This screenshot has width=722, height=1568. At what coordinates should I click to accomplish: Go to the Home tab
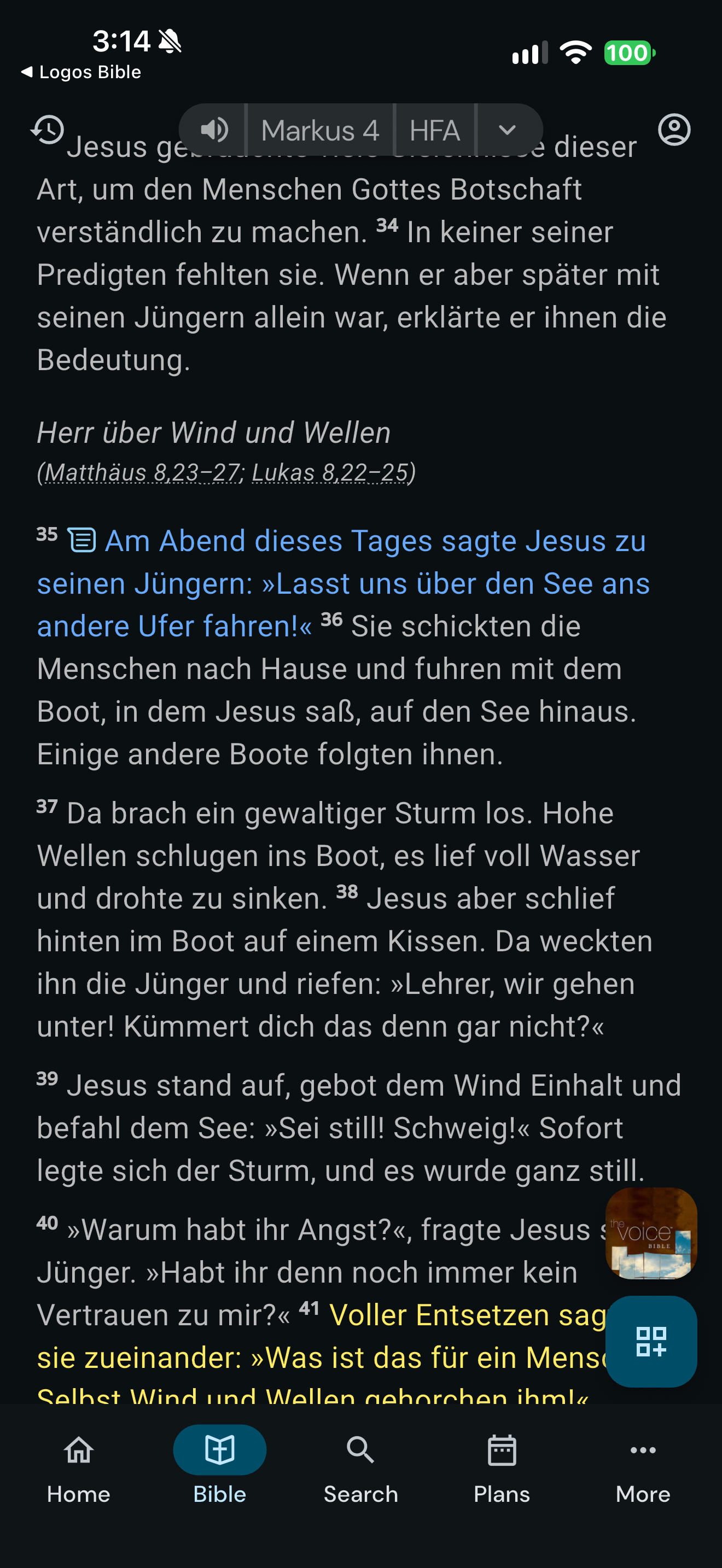click(79, 1468)
